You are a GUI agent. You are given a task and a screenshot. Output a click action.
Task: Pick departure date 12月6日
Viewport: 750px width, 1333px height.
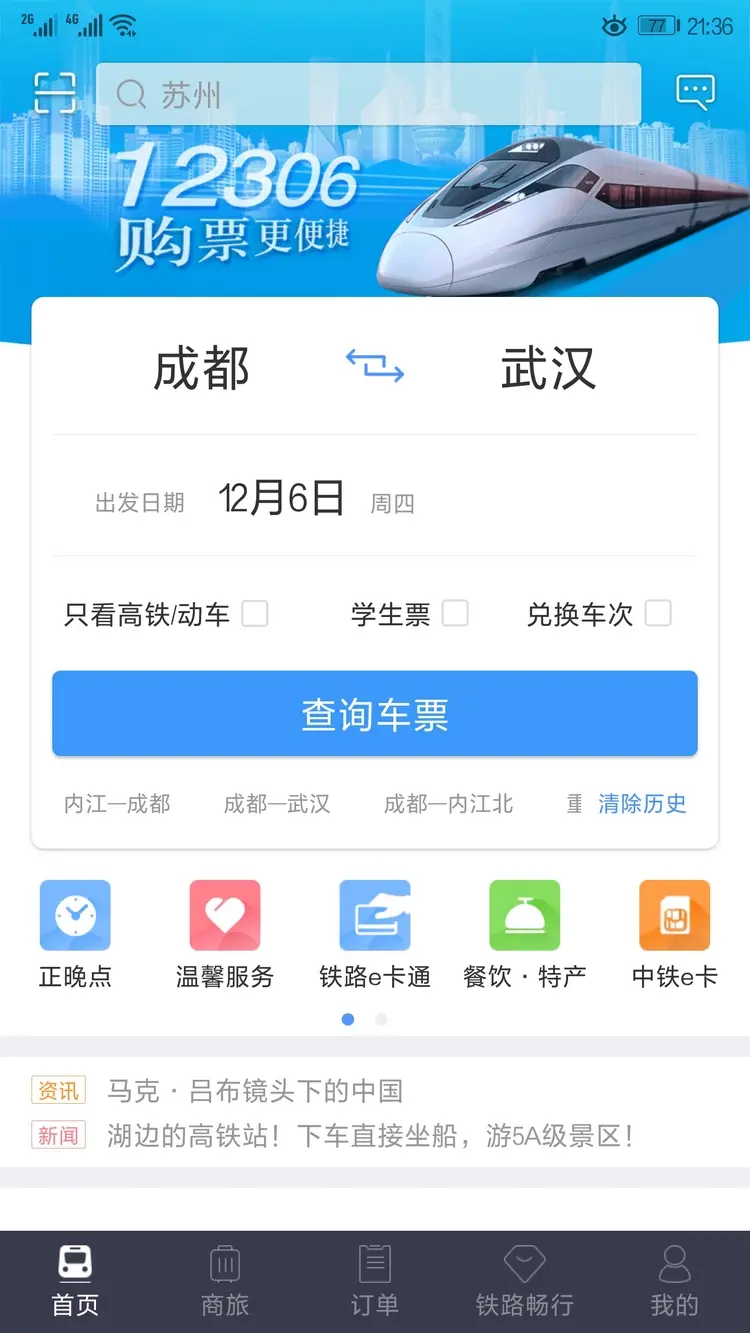coord(281,498)
